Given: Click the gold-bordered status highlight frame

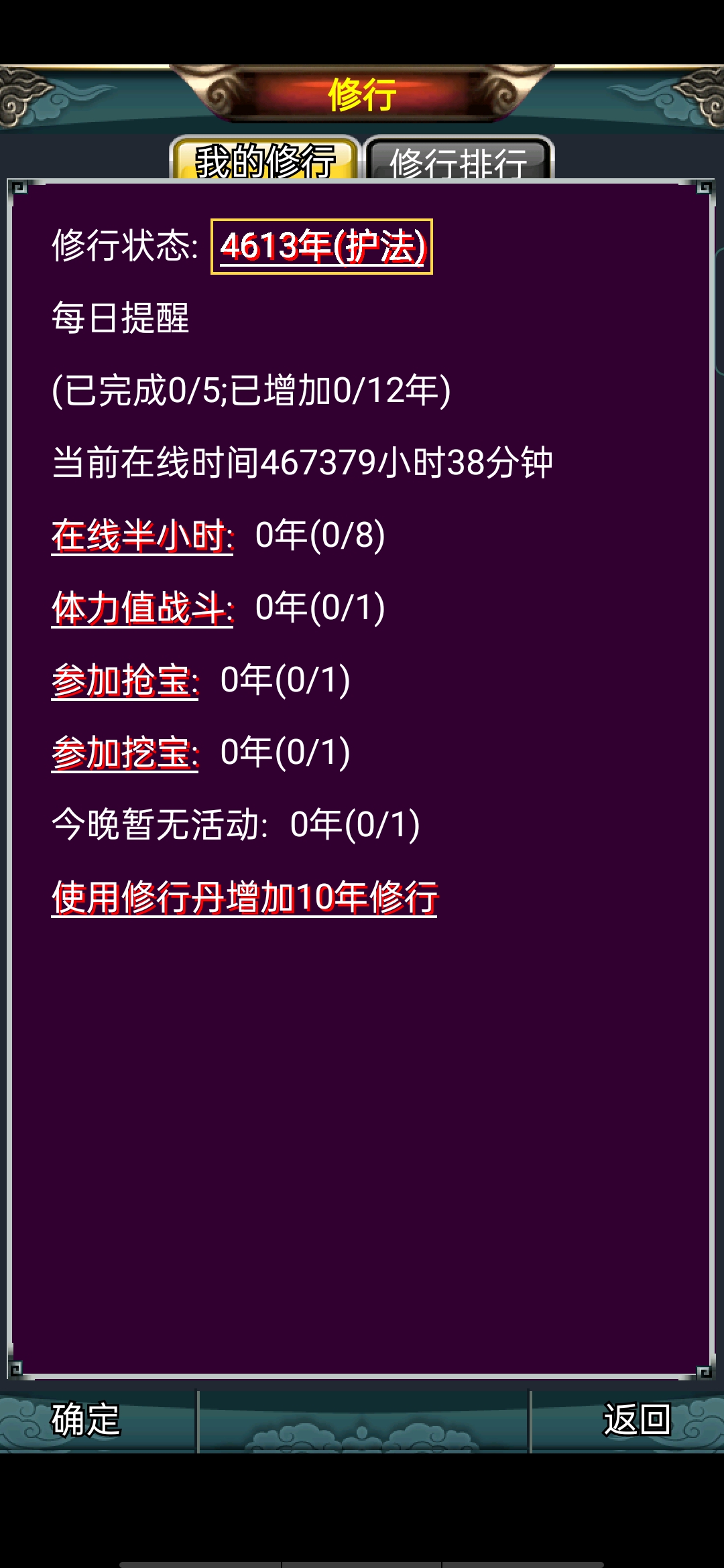Looking at the screenshot, I should point(323,249).
